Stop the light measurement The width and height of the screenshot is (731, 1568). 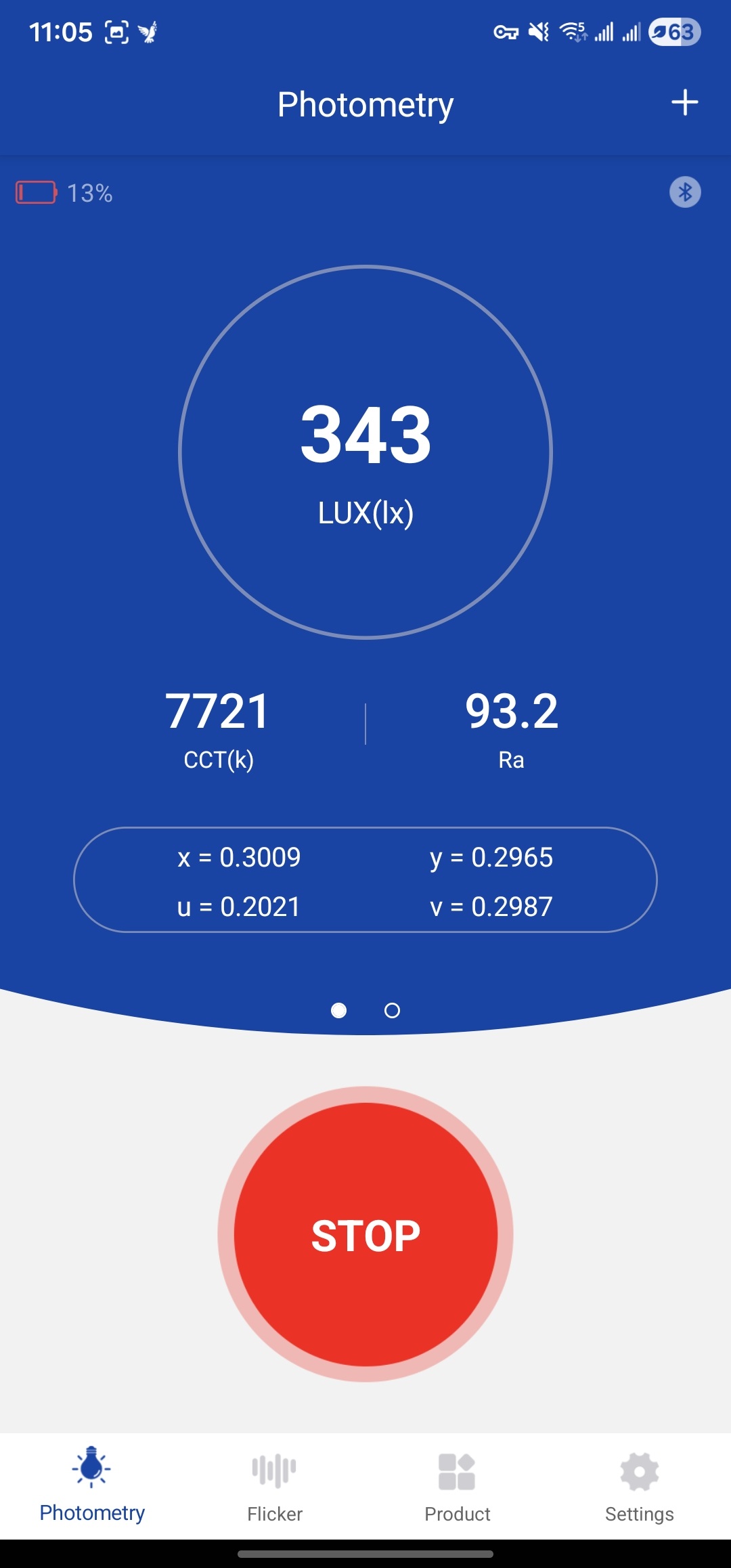click(365, 1234)
